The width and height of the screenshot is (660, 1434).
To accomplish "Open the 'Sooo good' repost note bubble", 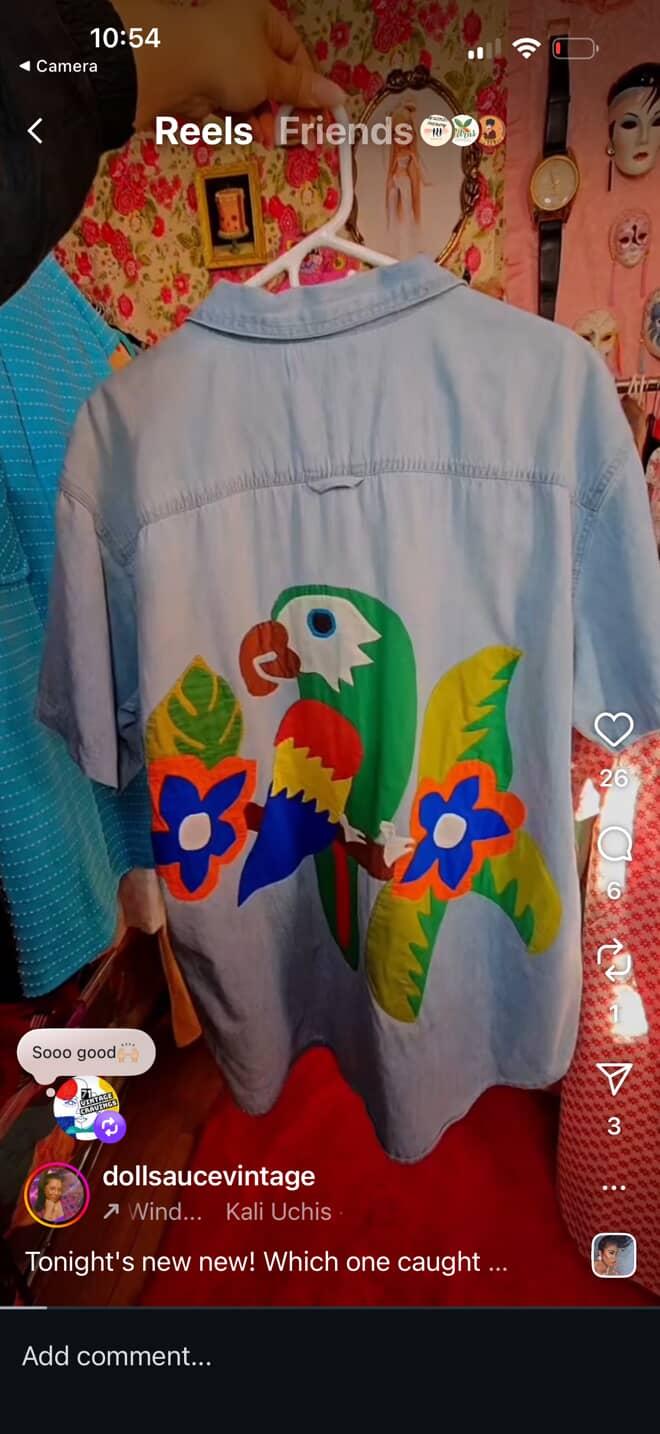I will pyautogui.click(x=85, y=1052).
